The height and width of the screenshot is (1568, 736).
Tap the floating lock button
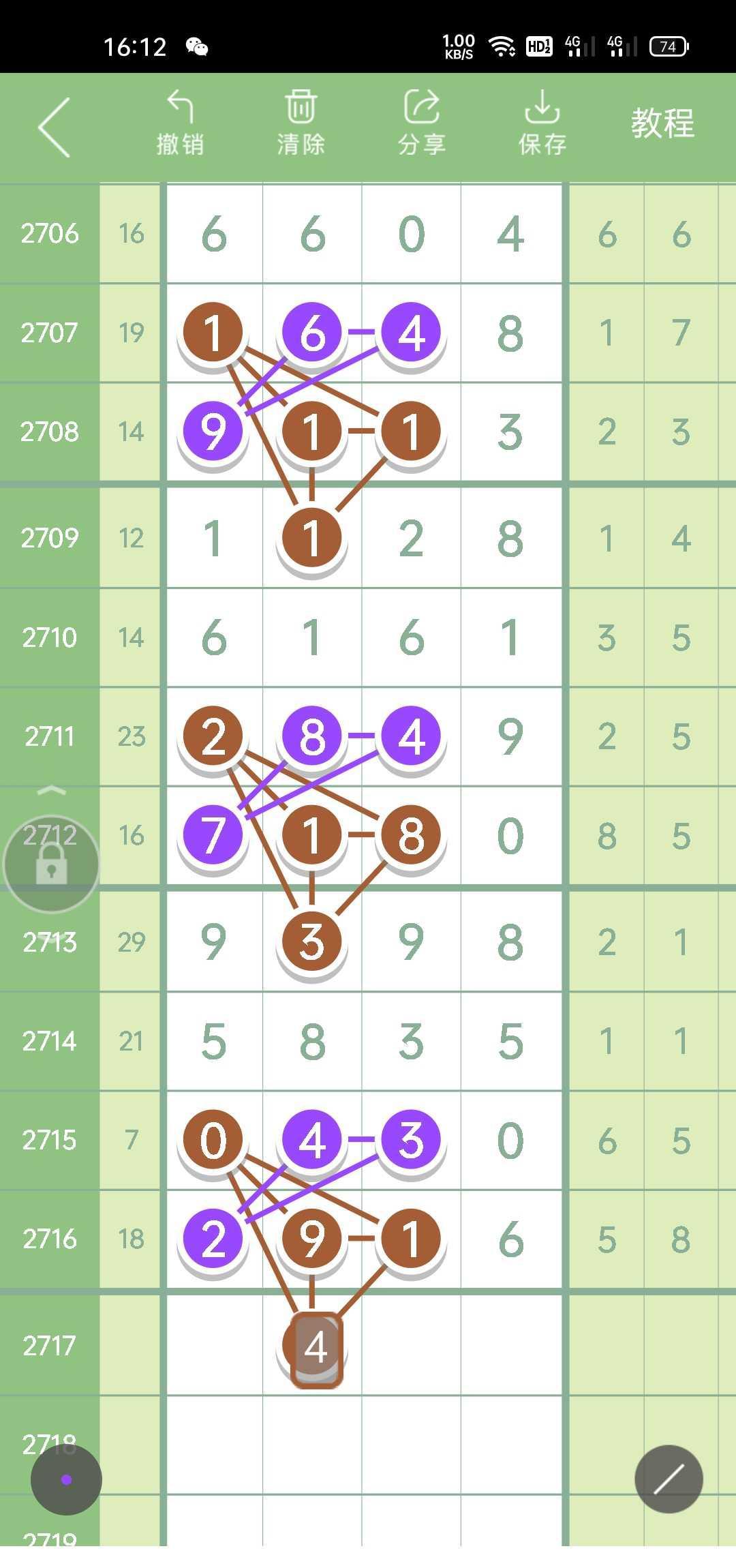[51, 864]
